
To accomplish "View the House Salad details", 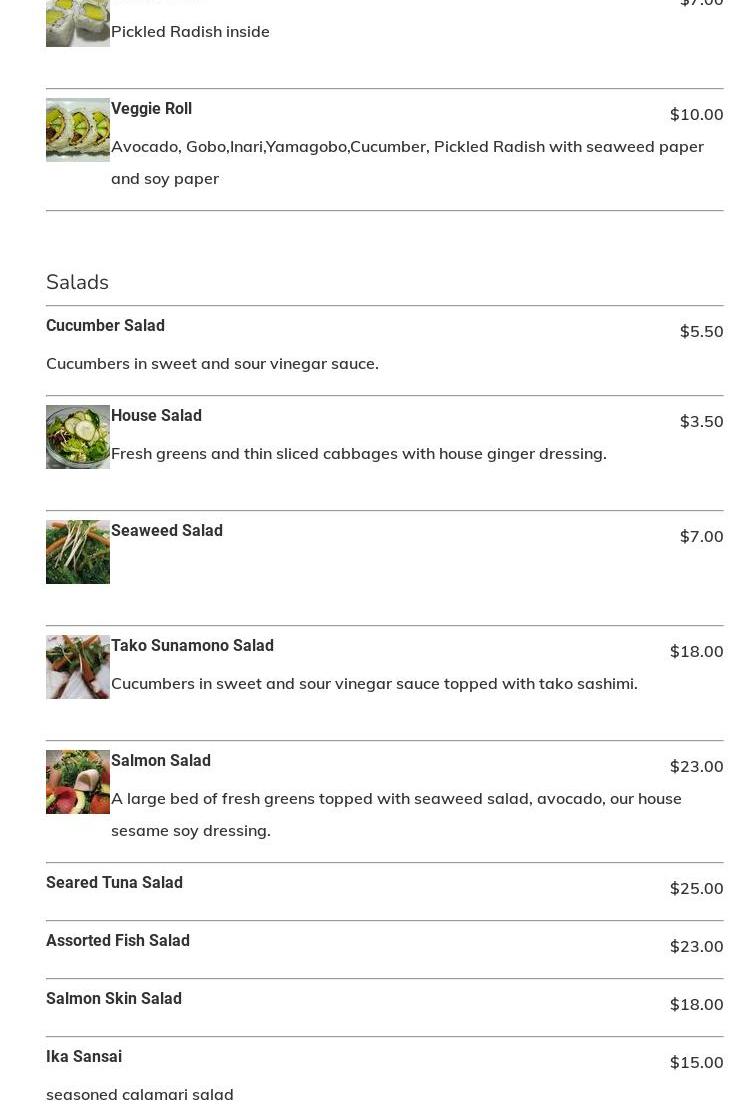I will point(156,416).
